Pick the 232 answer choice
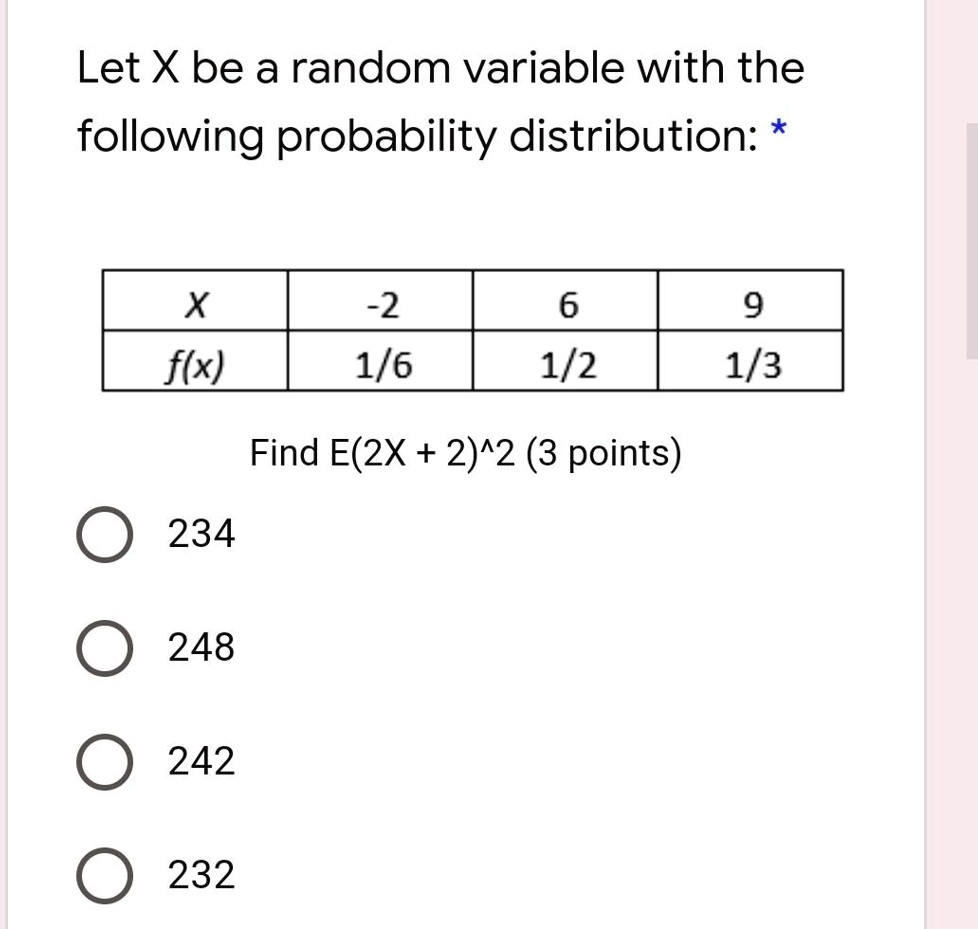 click(x=103, y=877)
